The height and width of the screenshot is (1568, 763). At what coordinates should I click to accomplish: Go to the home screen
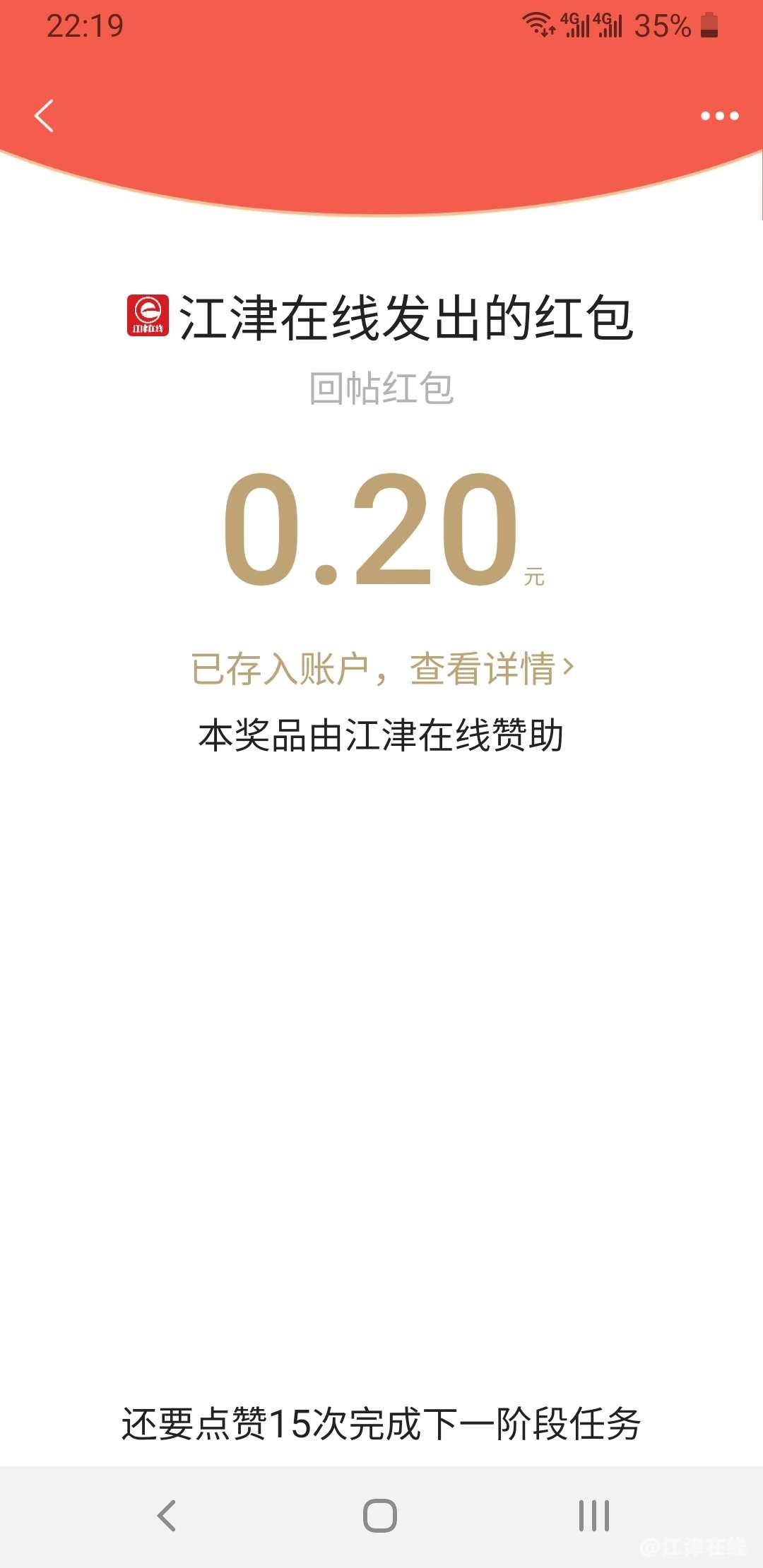point(380,1515)
